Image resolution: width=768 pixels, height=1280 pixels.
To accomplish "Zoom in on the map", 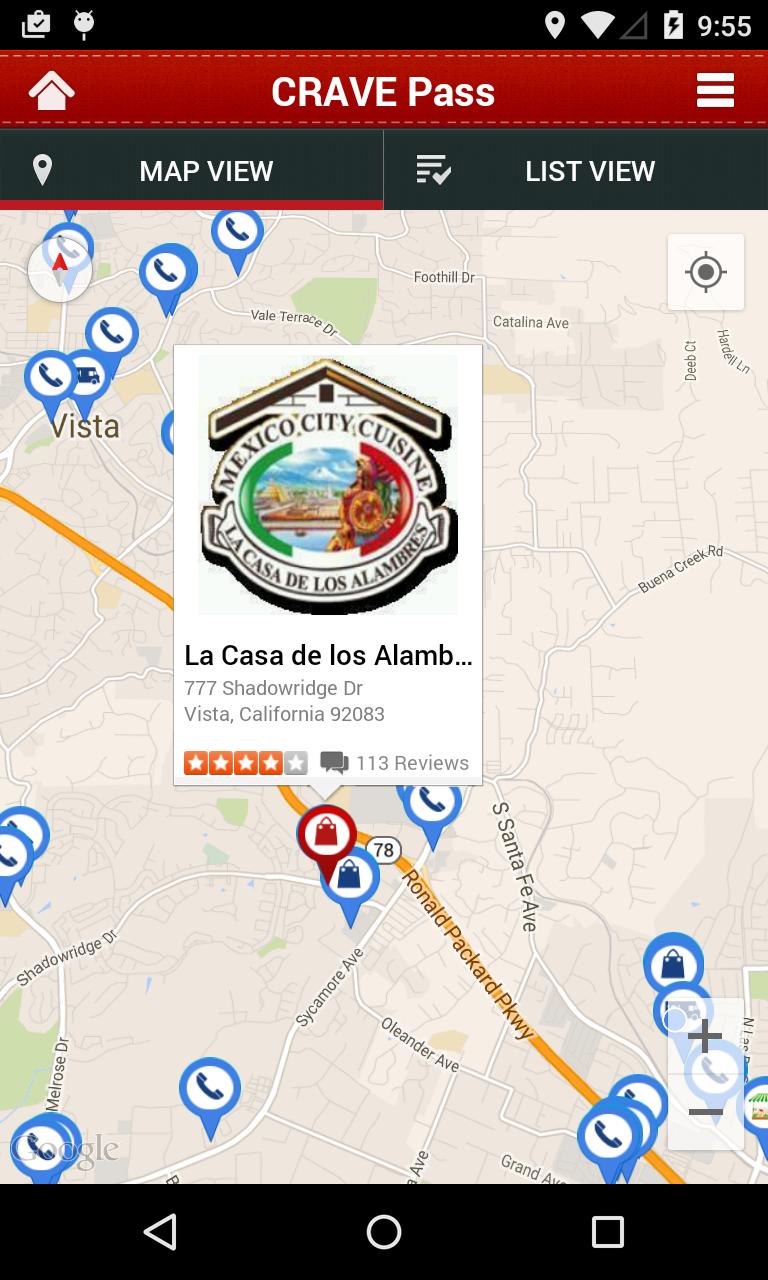I will [x=706, y=1037].
